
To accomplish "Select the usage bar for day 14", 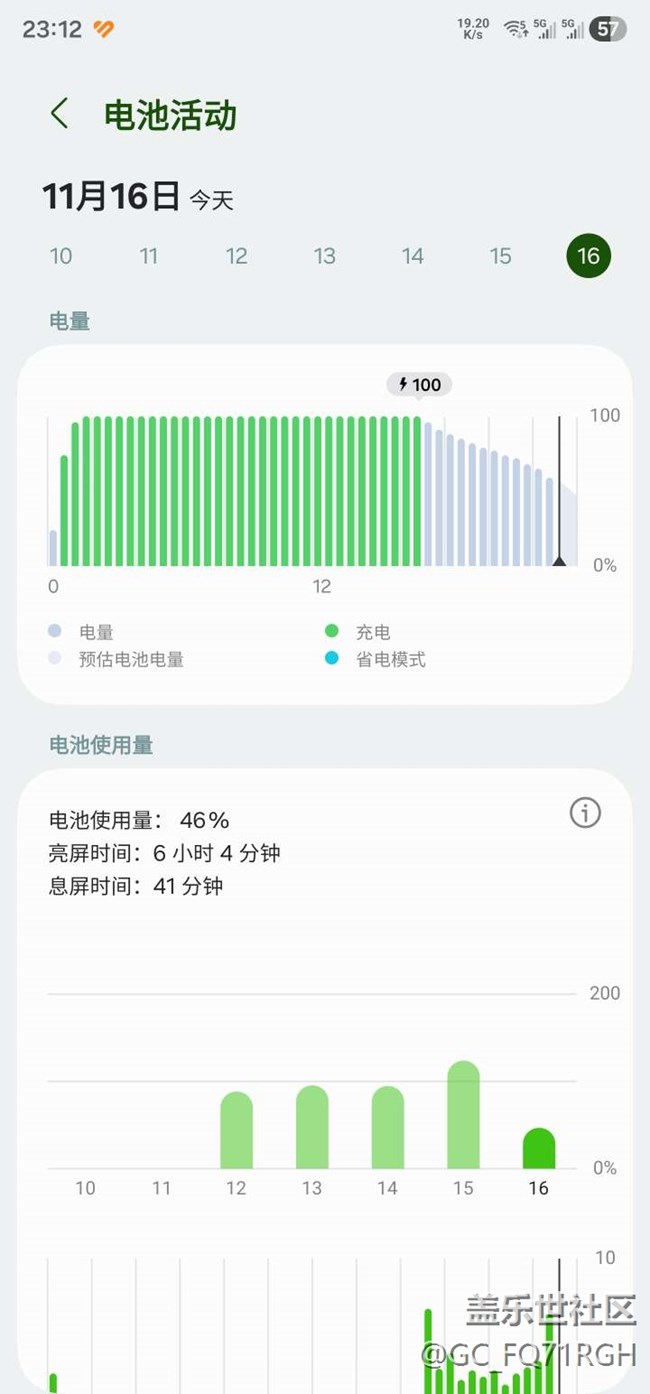I will (x=388, y=1128).
